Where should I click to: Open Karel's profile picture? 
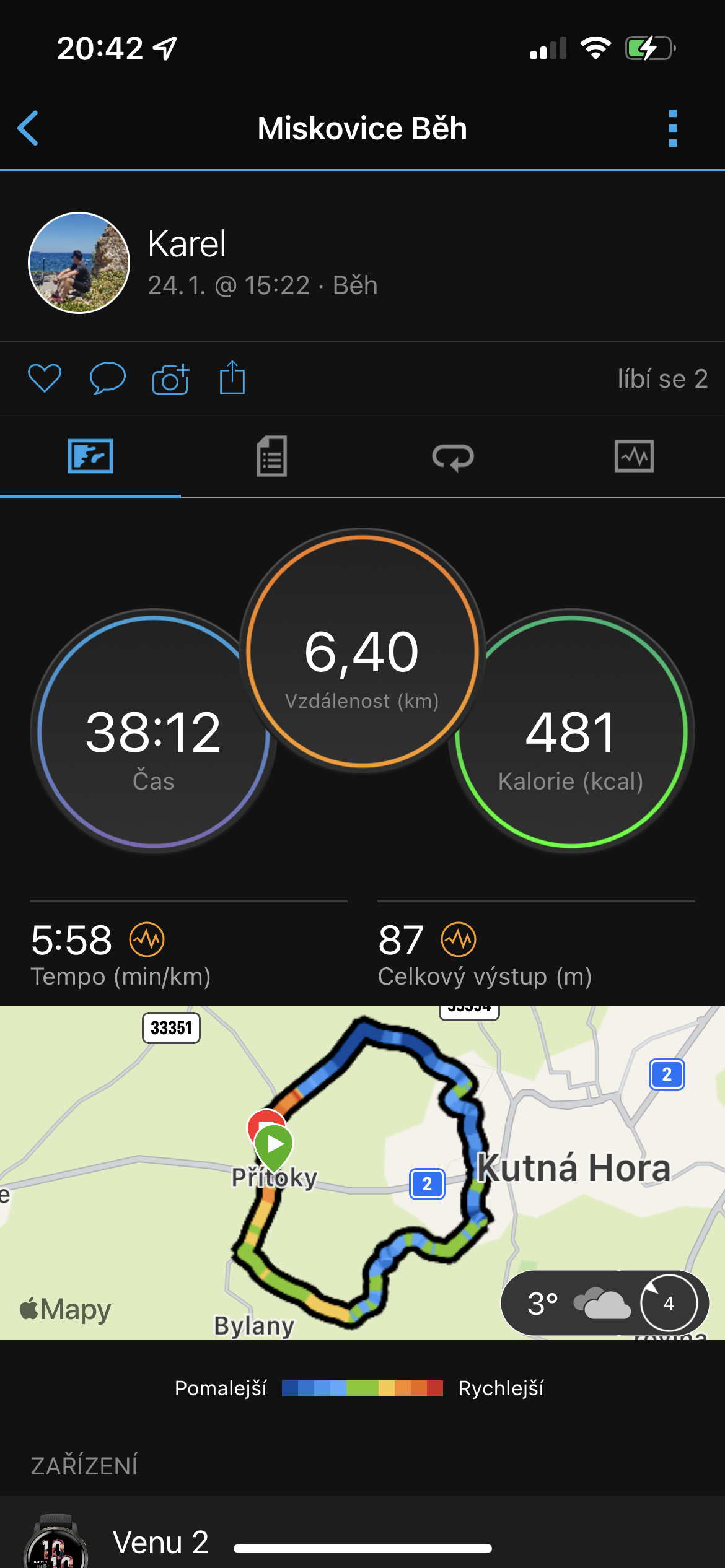79,263
